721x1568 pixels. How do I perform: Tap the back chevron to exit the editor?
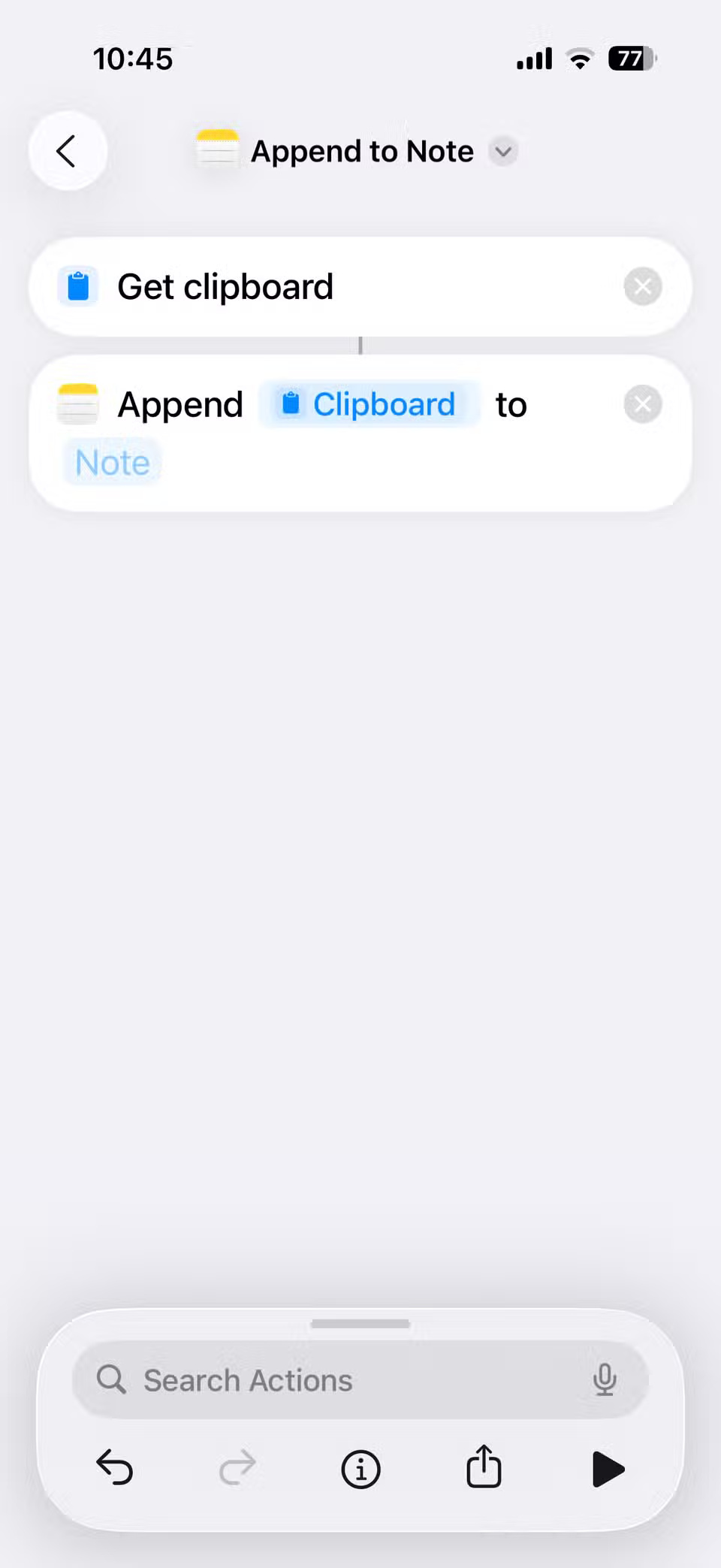pyautogui.click(x=68, y=150)
